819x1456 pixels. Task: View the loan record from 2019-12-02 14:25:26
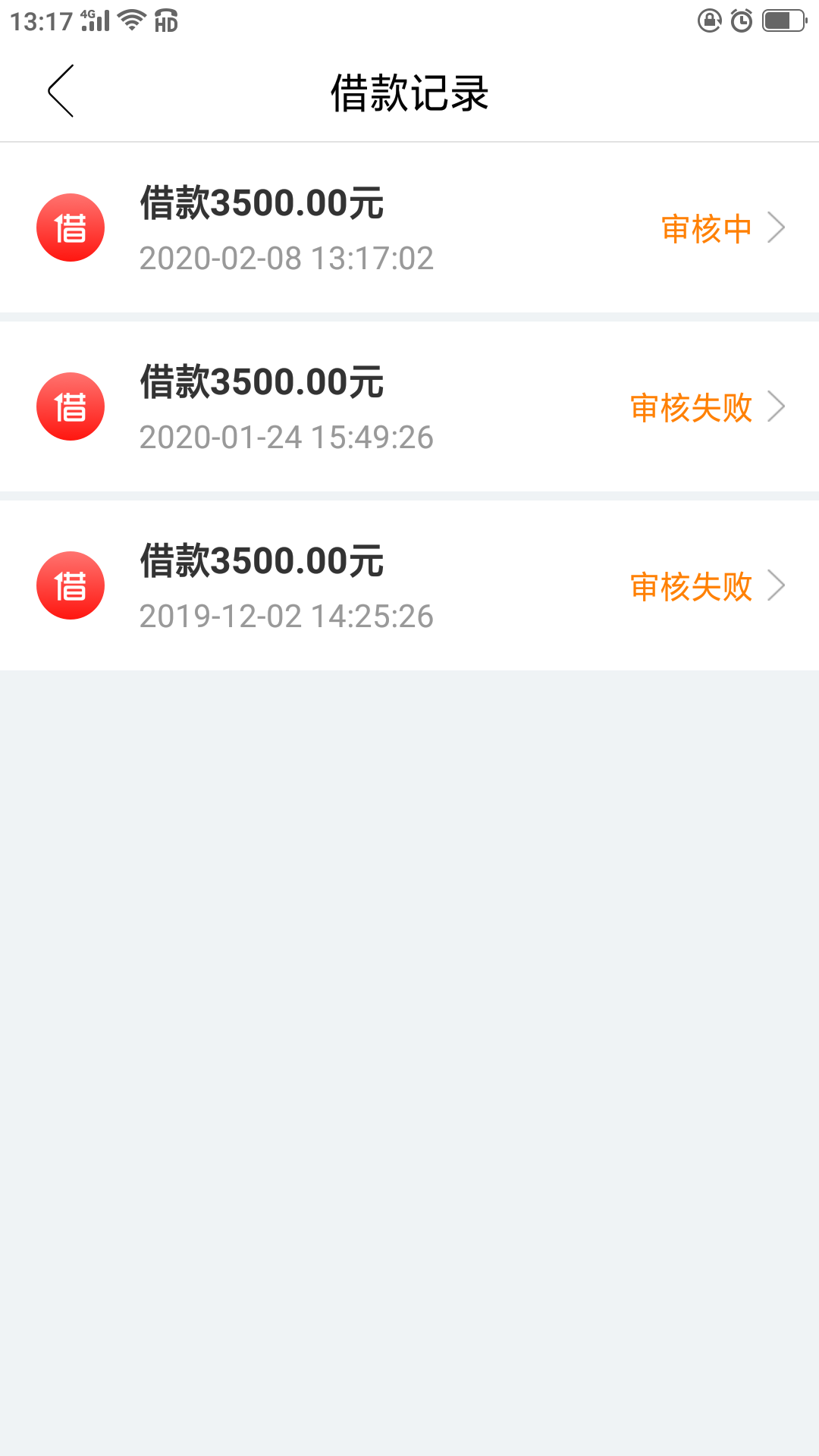409,585
